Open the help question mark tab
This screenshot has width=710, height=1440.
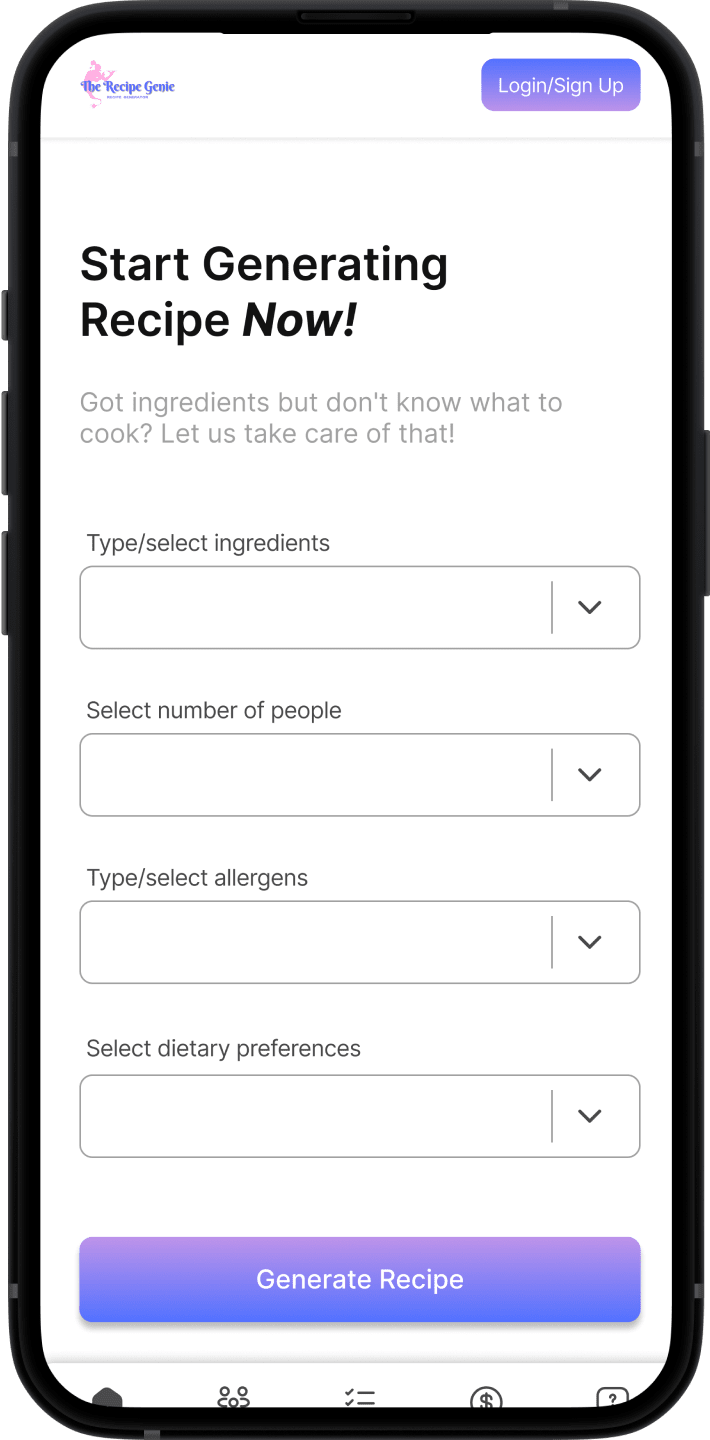coord(612,1397)
